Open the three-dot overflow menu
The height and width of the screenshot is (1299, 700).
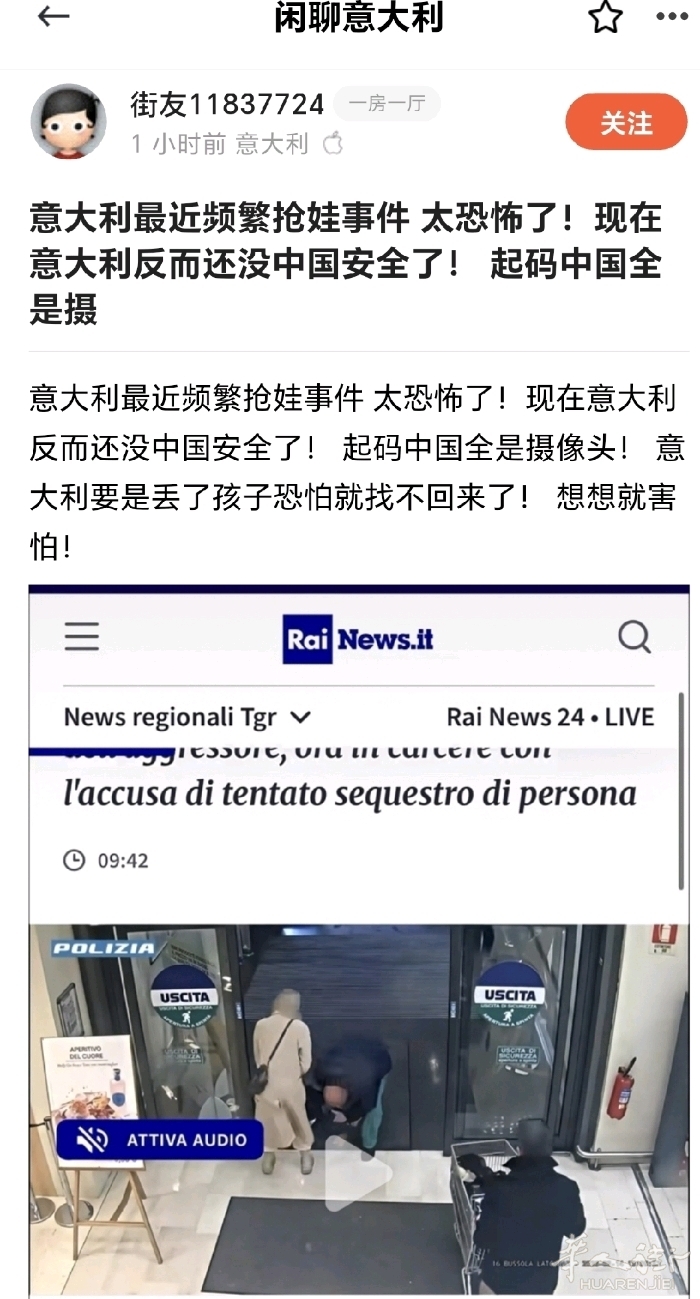pyautogui.click(x=671, y=17)
